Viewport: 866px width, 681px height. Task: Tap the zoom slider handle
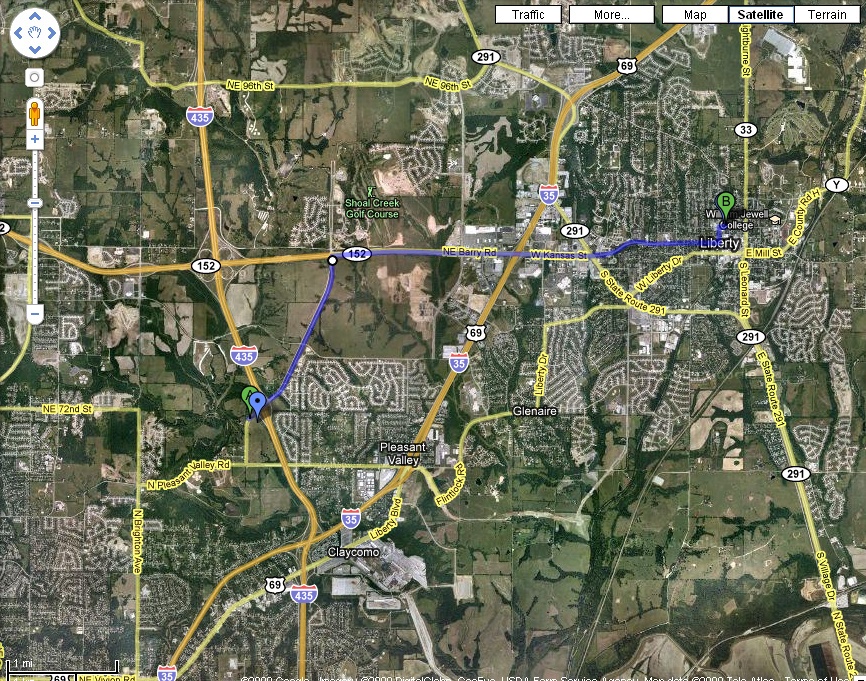tap(35, 204)
